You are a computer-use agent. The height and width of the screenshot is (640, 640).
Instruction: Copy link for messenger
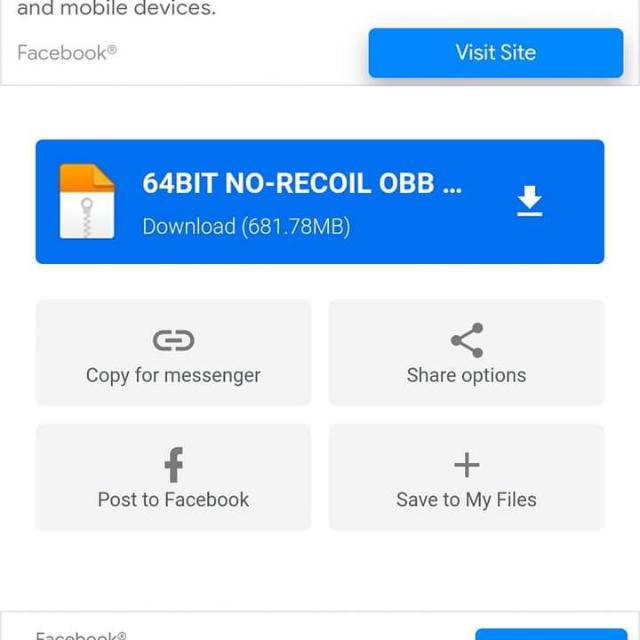pos(173,353)
